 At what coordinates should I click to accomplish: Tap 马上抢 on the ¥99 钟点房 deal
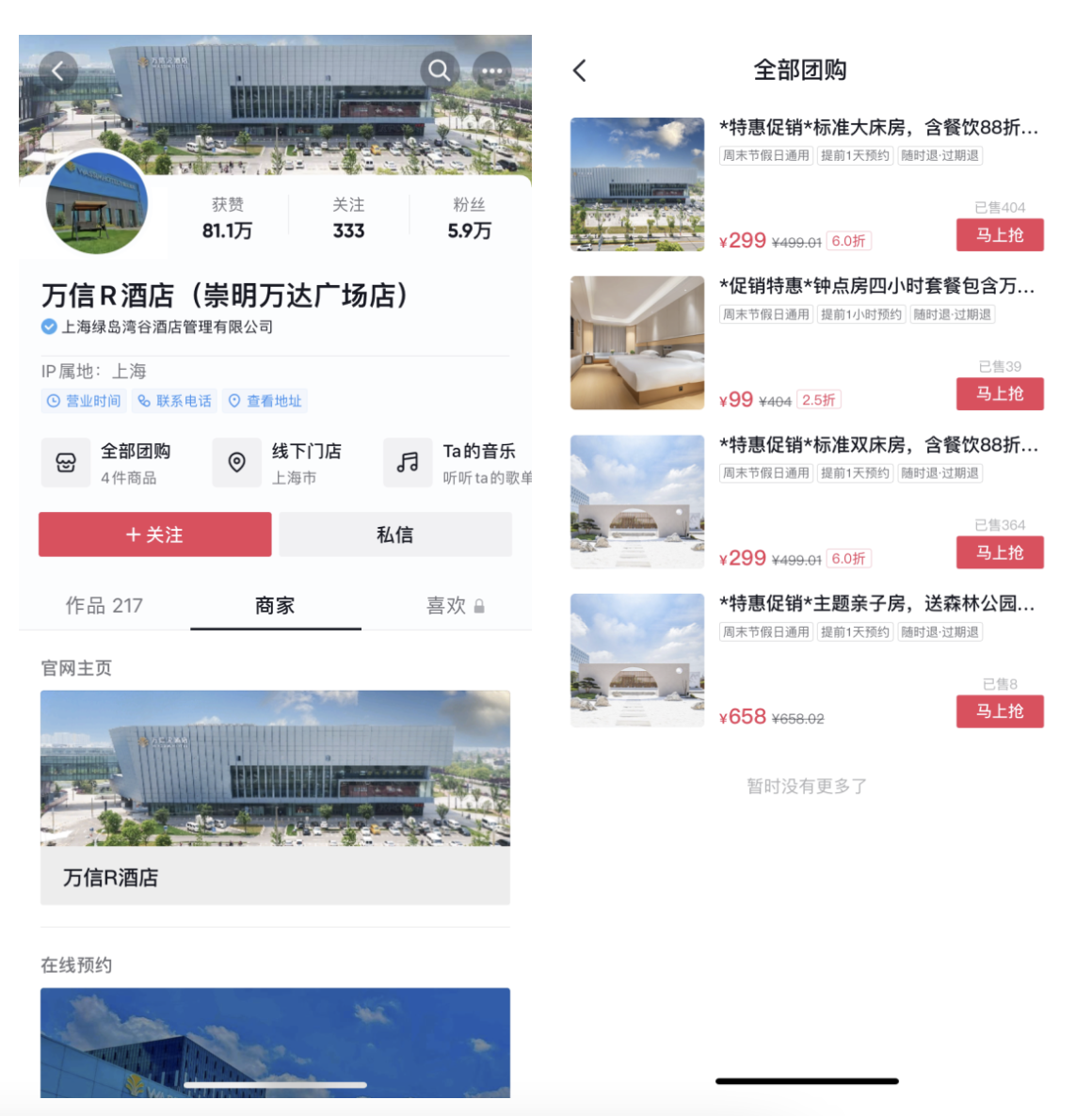(1000, 394)
